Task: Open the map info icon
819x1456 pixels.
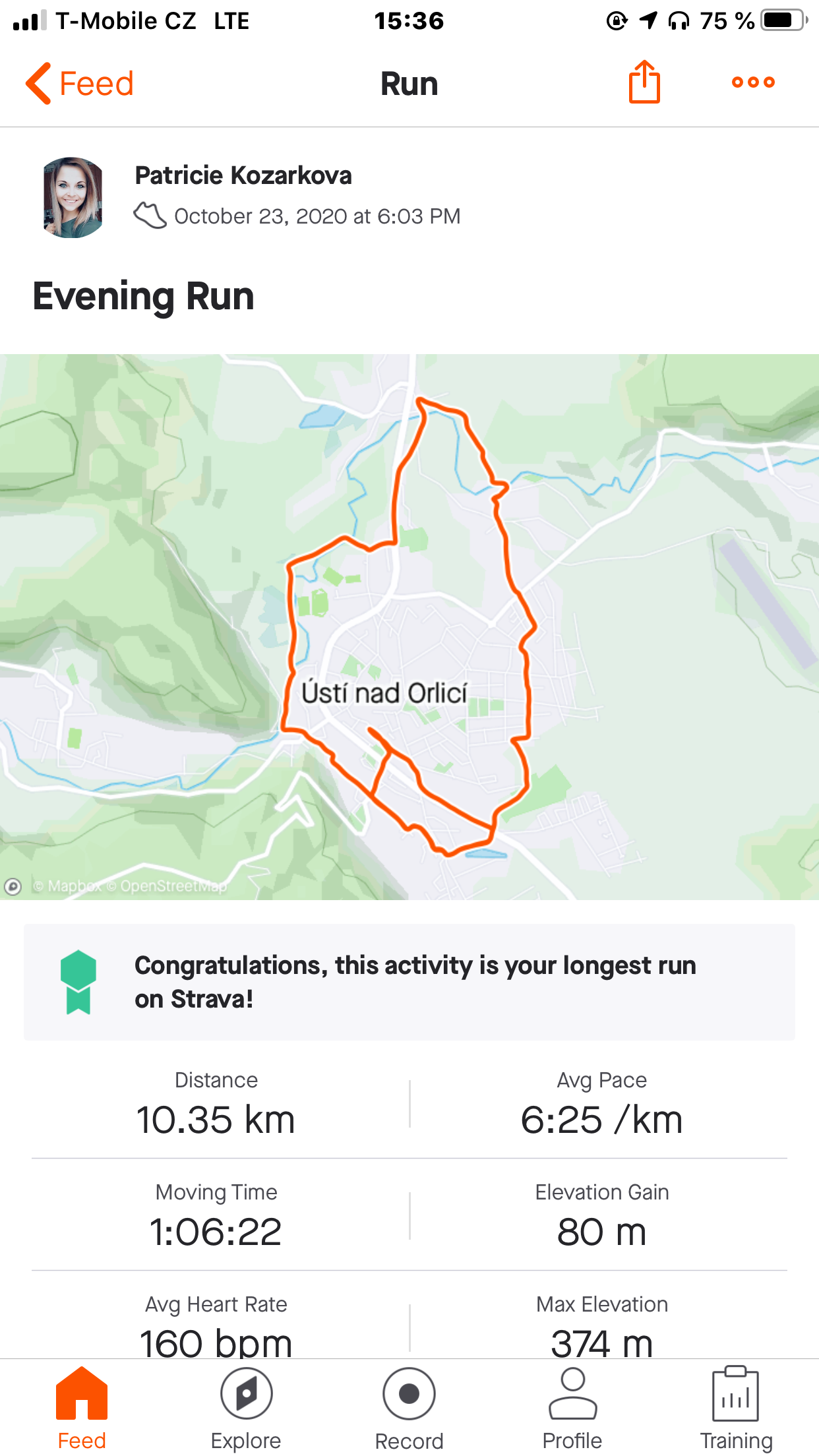Action: coord(13,886)
